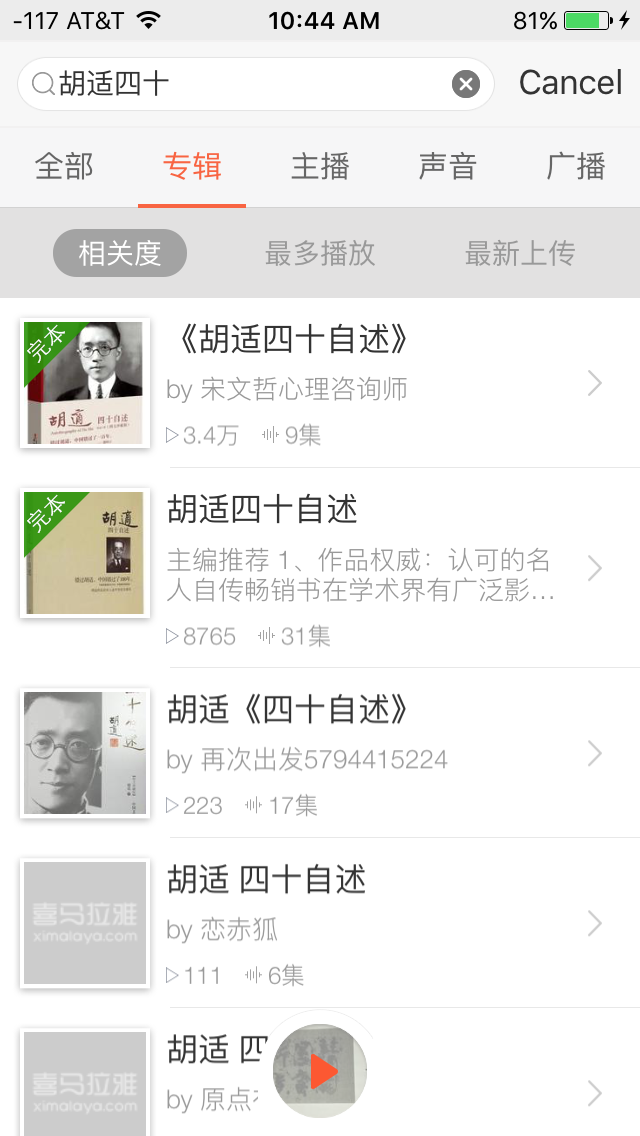Sort results by 最多播放
Image resolution: width=640 pixels, height=1136 pixels.
tap(320, 253)
